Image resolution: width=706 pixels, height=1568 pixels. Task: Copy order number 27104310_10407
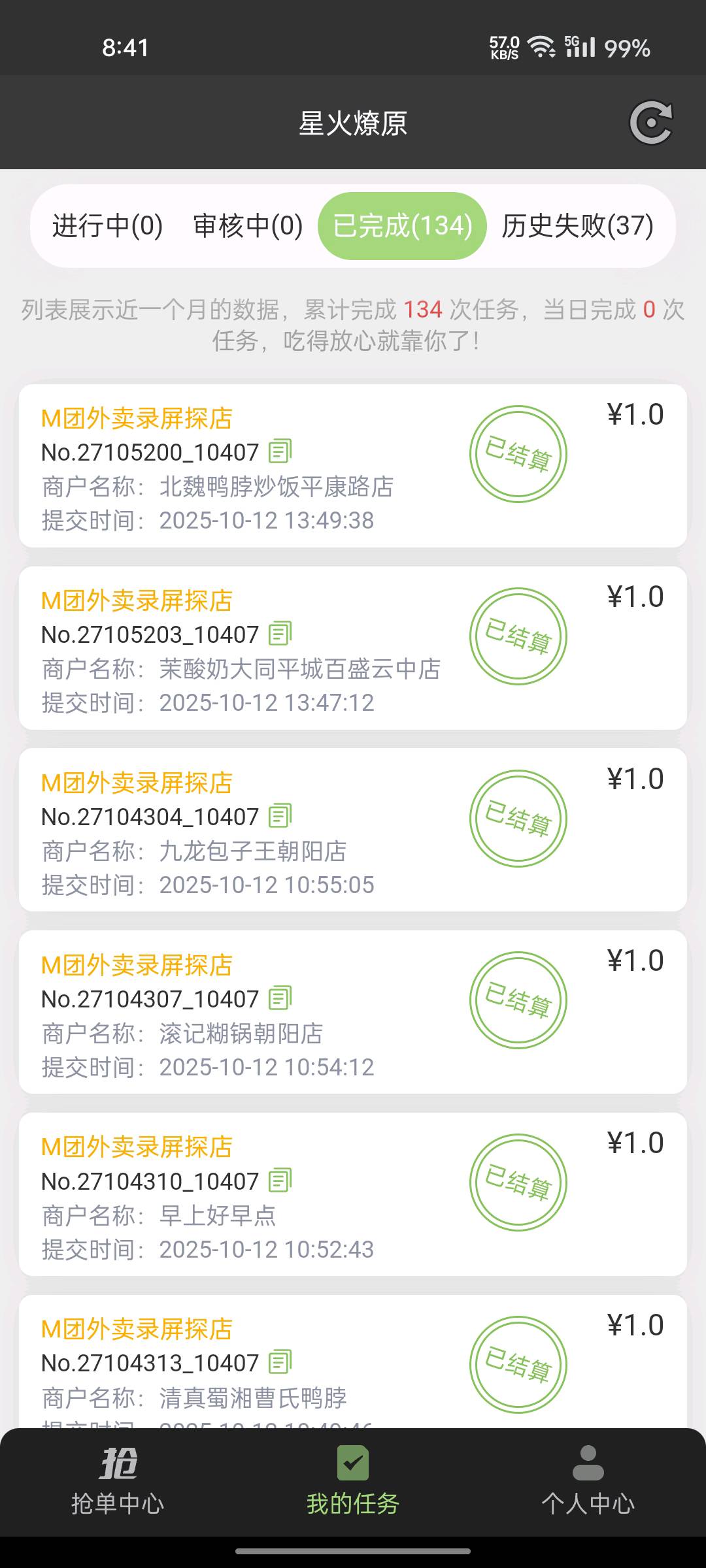280,1181
